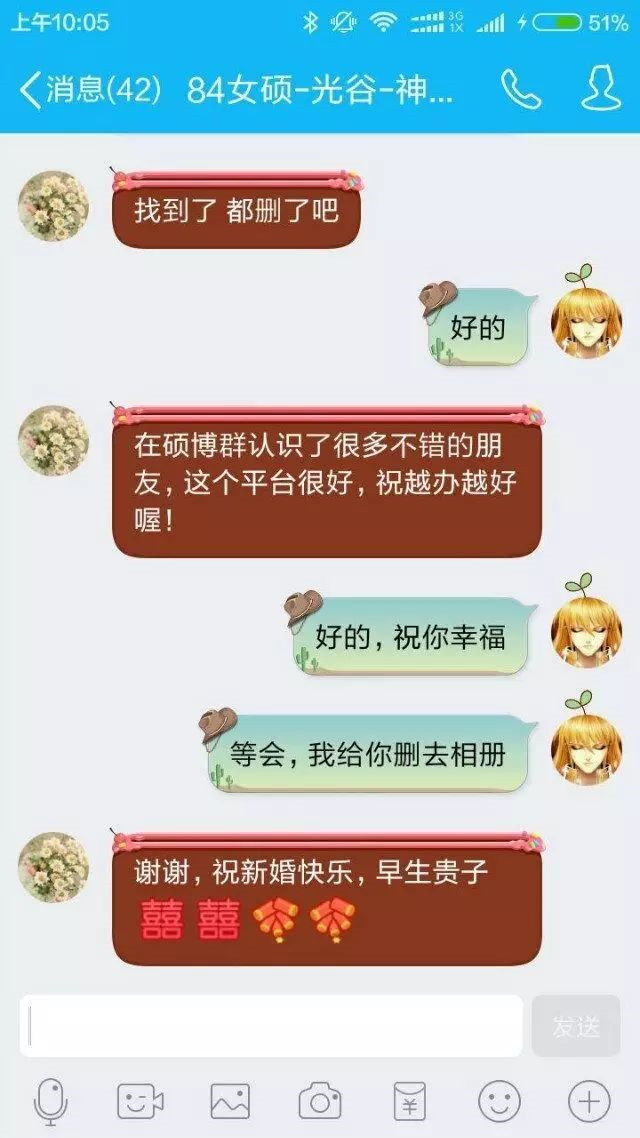Open the emoji picker
Image resolution: width=640 pixels, height=1138 pixels.
point(499,1101)
